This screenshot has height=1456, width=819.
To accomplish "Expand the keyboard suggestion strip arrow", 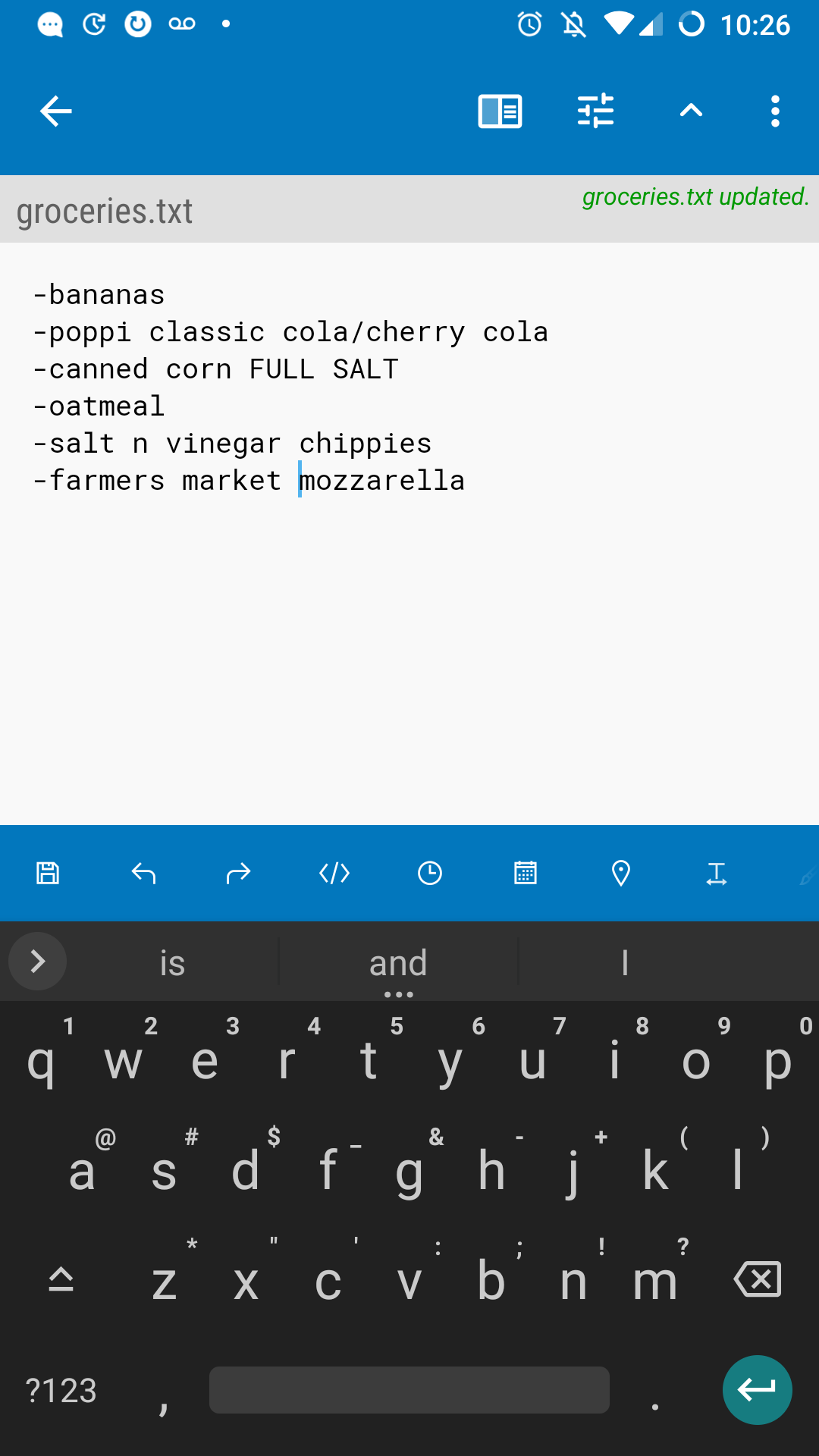I will click(38, 962).
